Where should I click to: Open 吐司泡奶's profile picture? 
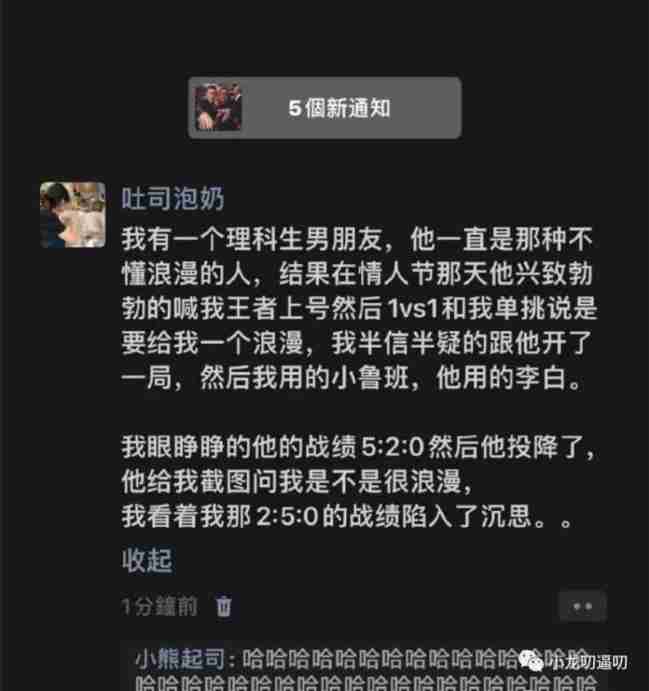72,214
